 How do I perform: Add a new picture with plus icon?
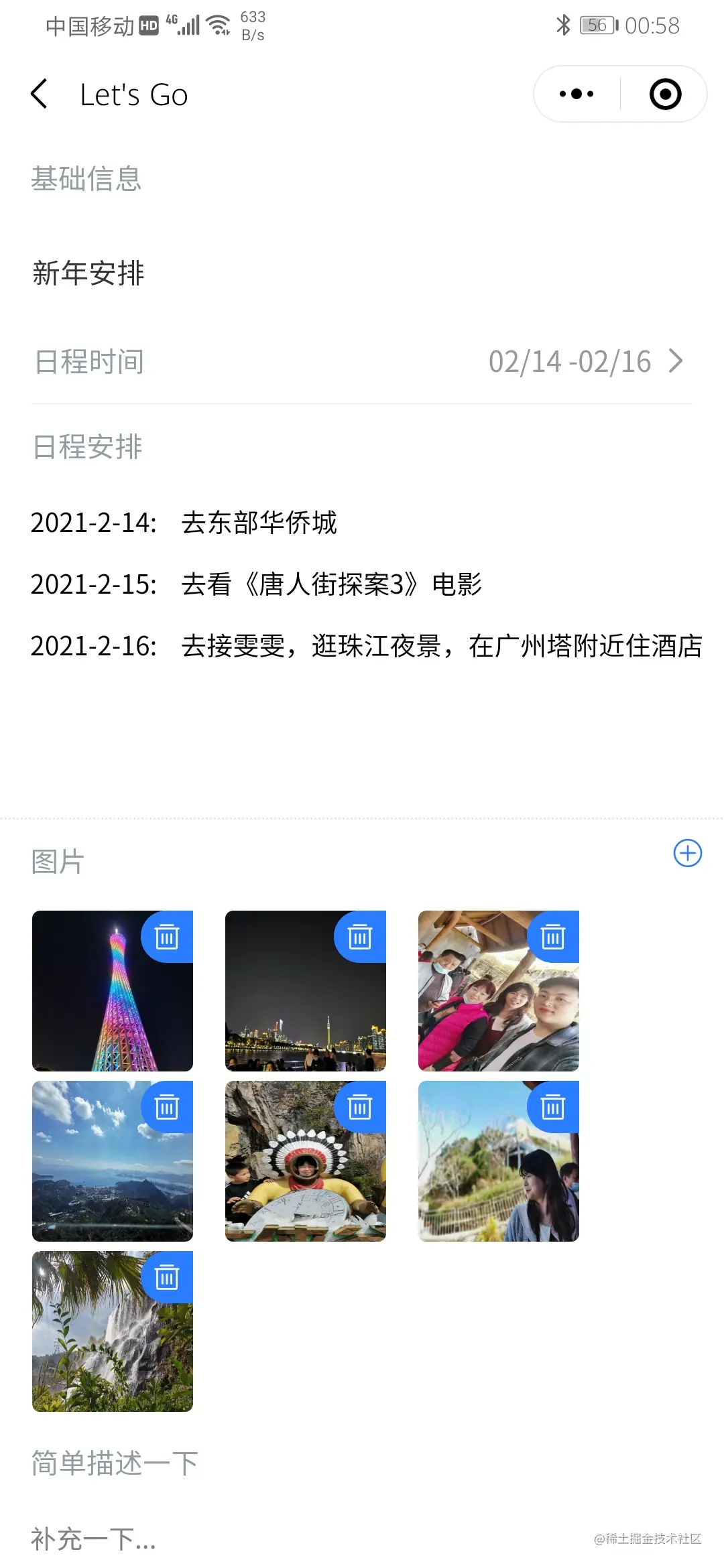[x=687, y=853]
